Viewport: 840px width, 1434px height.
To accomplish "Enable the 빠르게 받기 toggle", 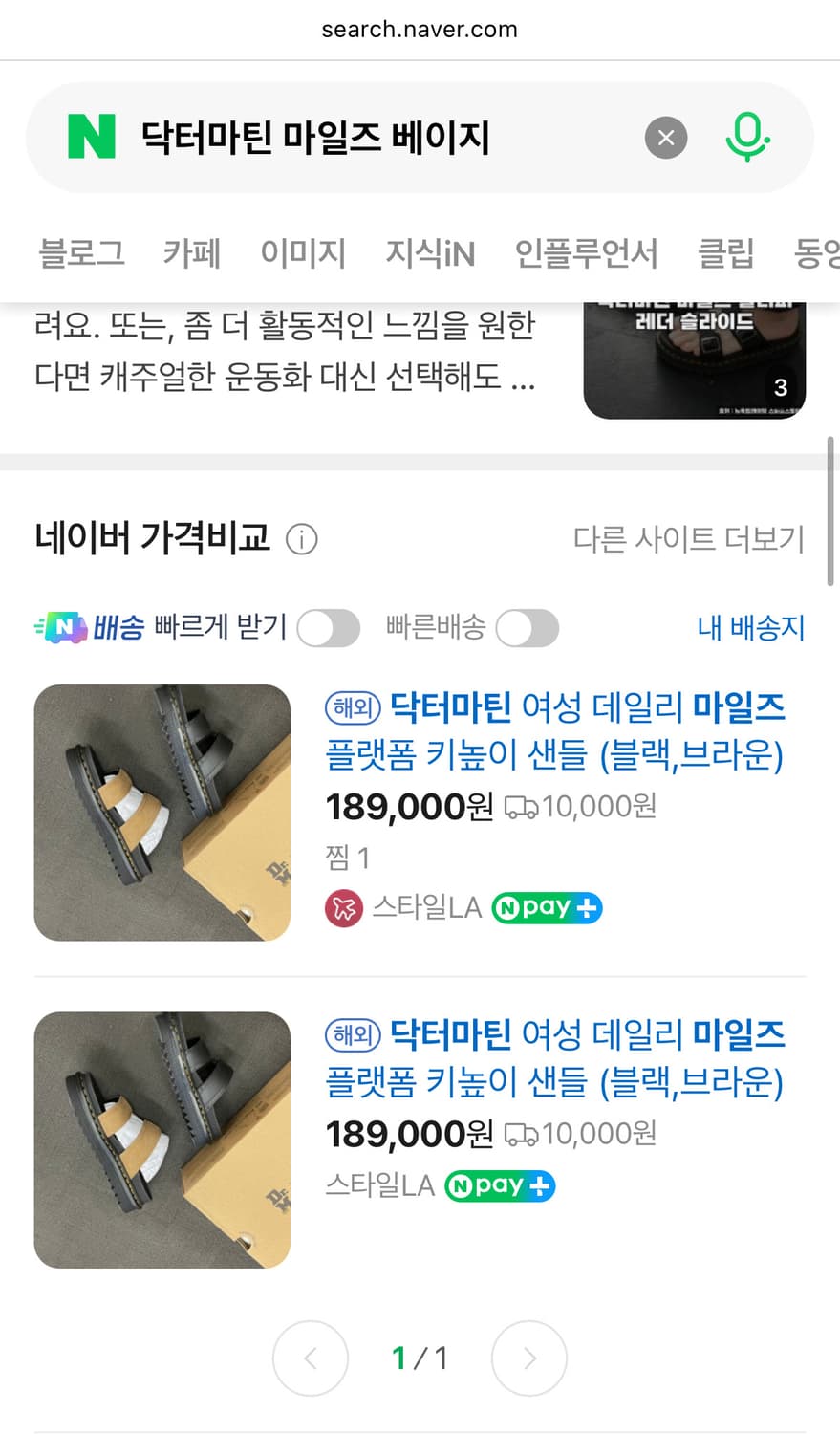I will [x=328, y=628].
